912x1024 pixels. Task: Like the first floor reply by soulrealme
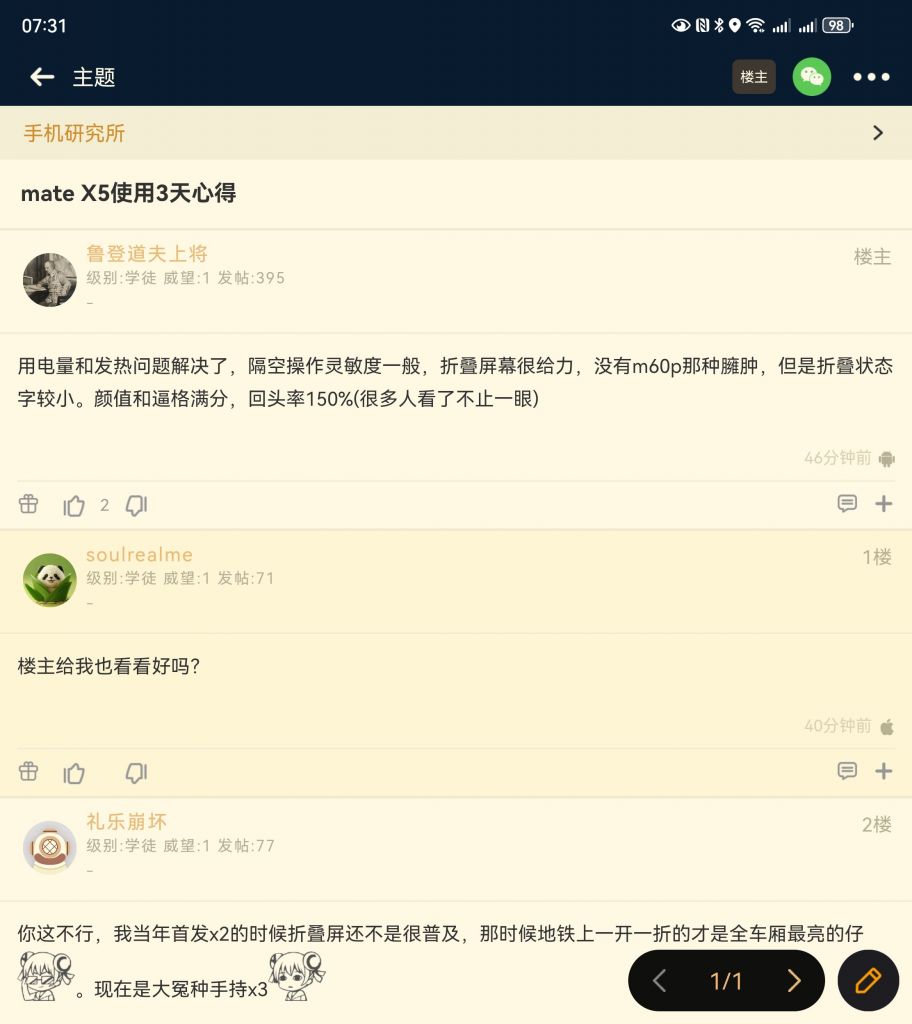pos(73,772)
